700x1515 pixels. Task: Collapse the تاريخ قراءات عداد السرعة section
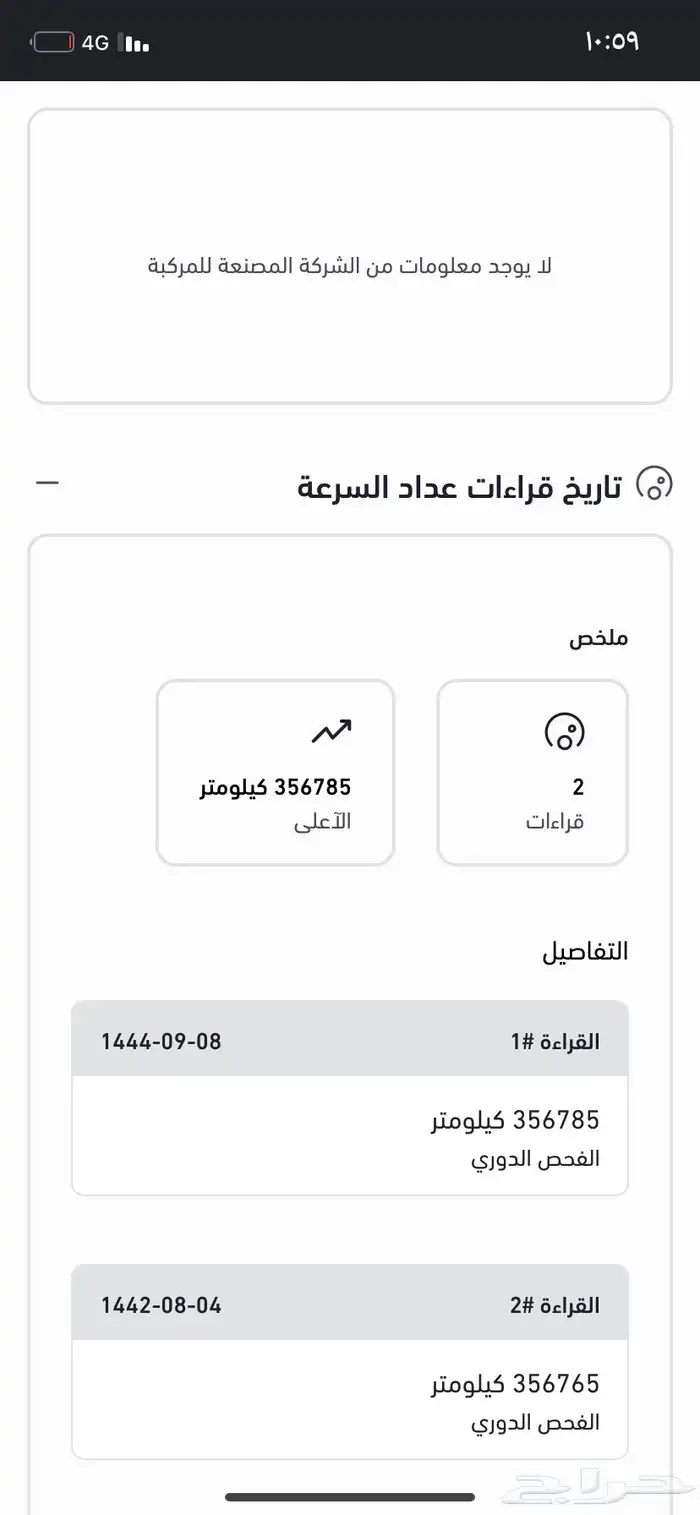point(47,483)
